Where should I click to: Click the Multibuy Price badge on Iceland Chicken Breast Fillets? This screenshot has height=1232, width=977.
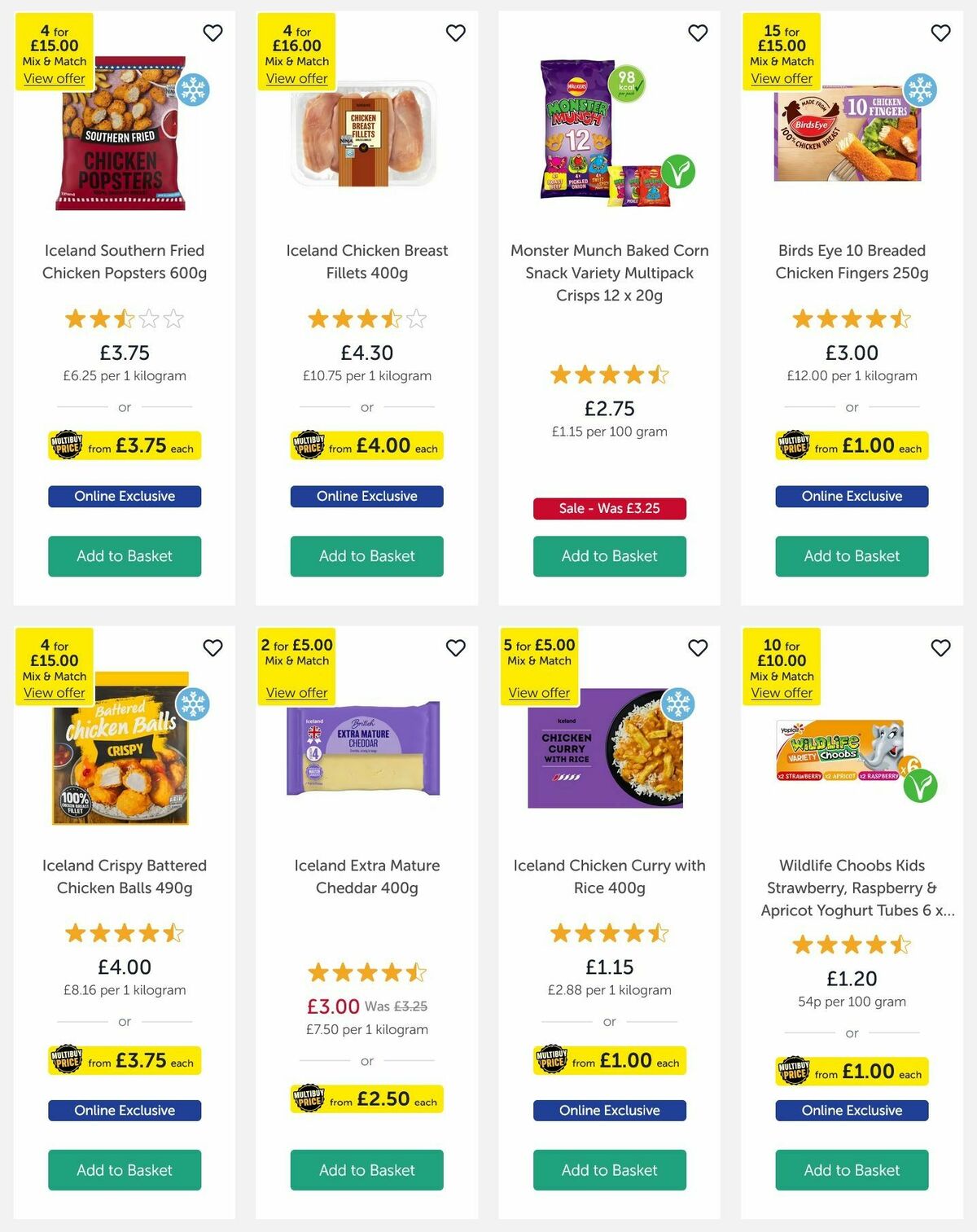(366, 445)
